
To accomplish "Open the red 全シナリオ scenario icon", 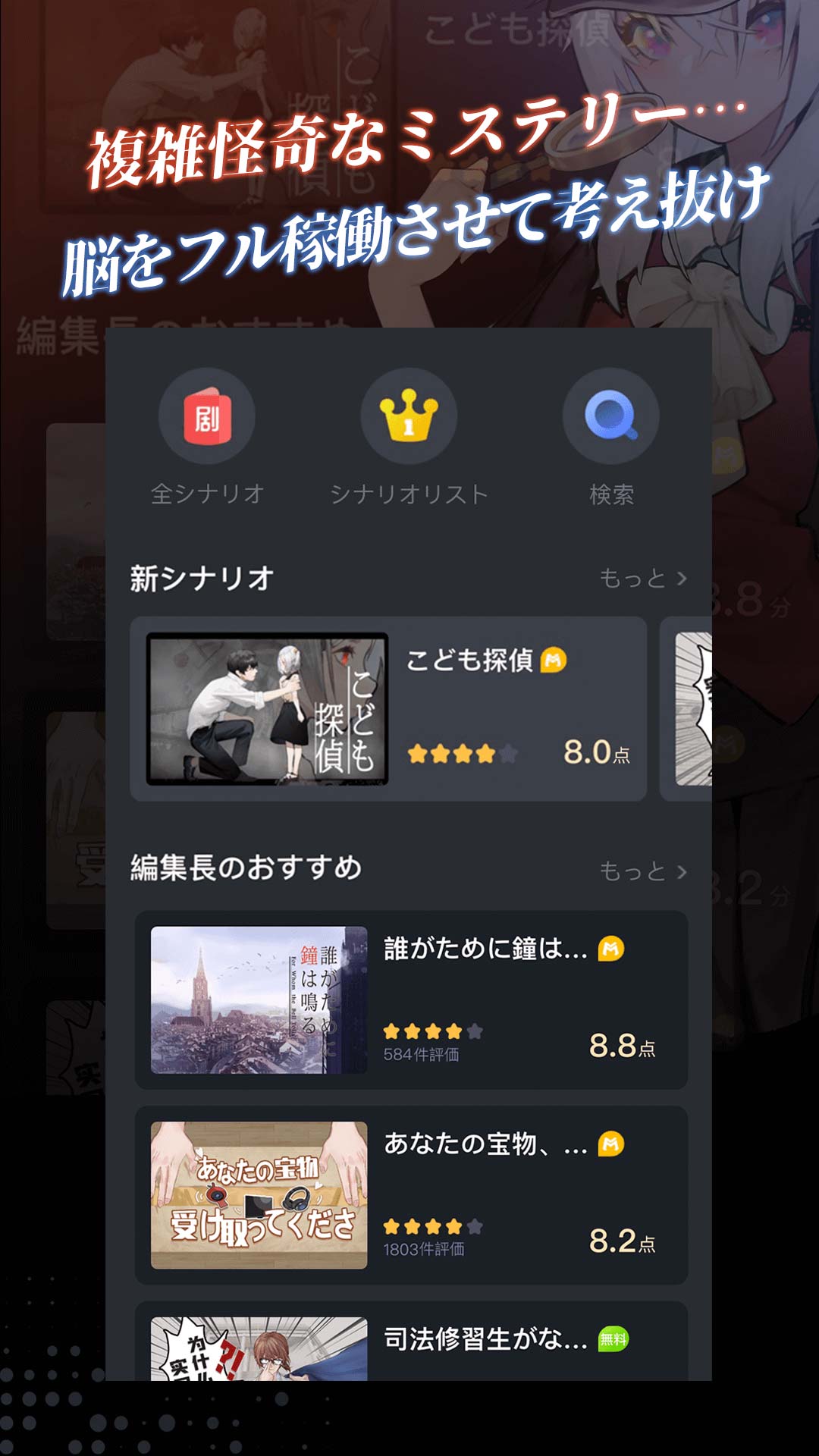I will [209, 416].
